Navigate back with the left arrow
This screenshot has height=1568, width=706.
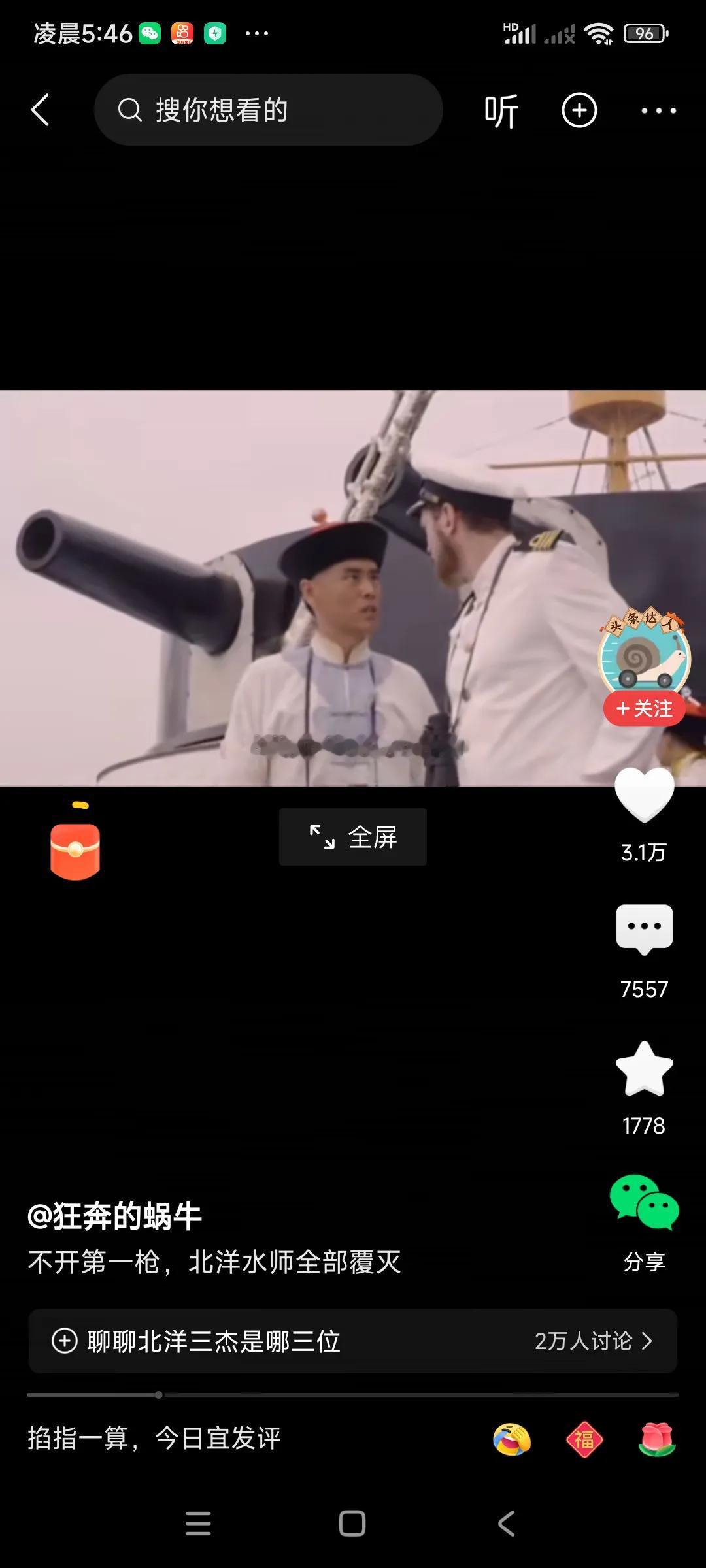41,110
